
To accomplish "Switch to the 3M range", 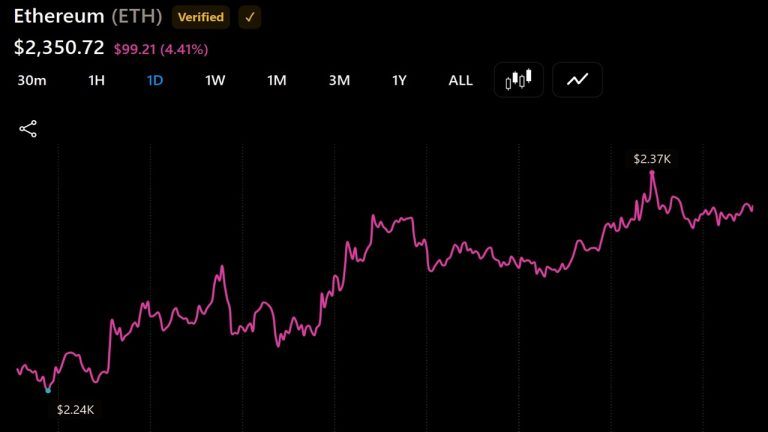I will click(x=339, y=80).
